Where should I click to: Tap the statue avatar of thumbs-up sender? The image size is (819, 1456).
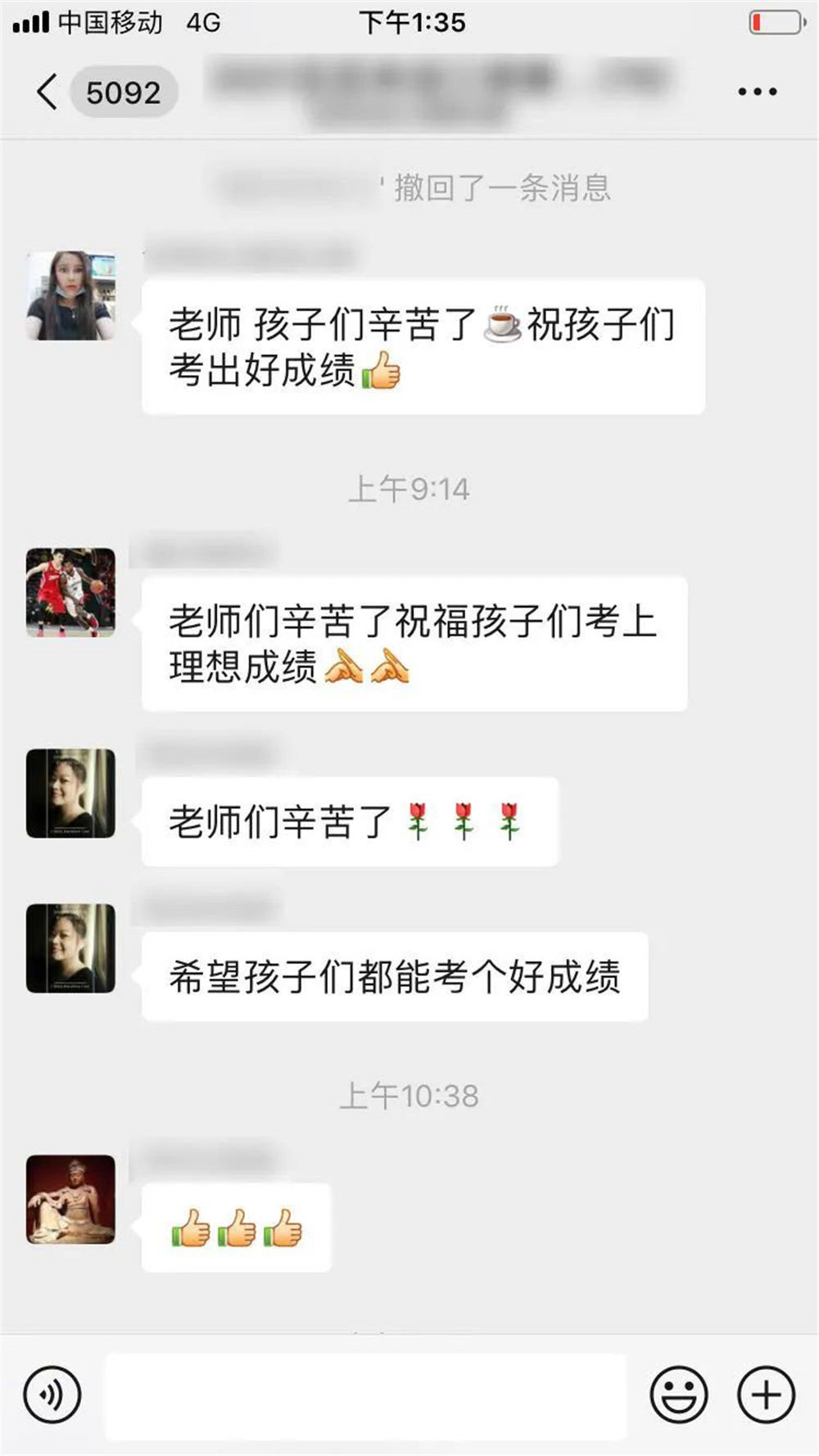(71, 1200)
